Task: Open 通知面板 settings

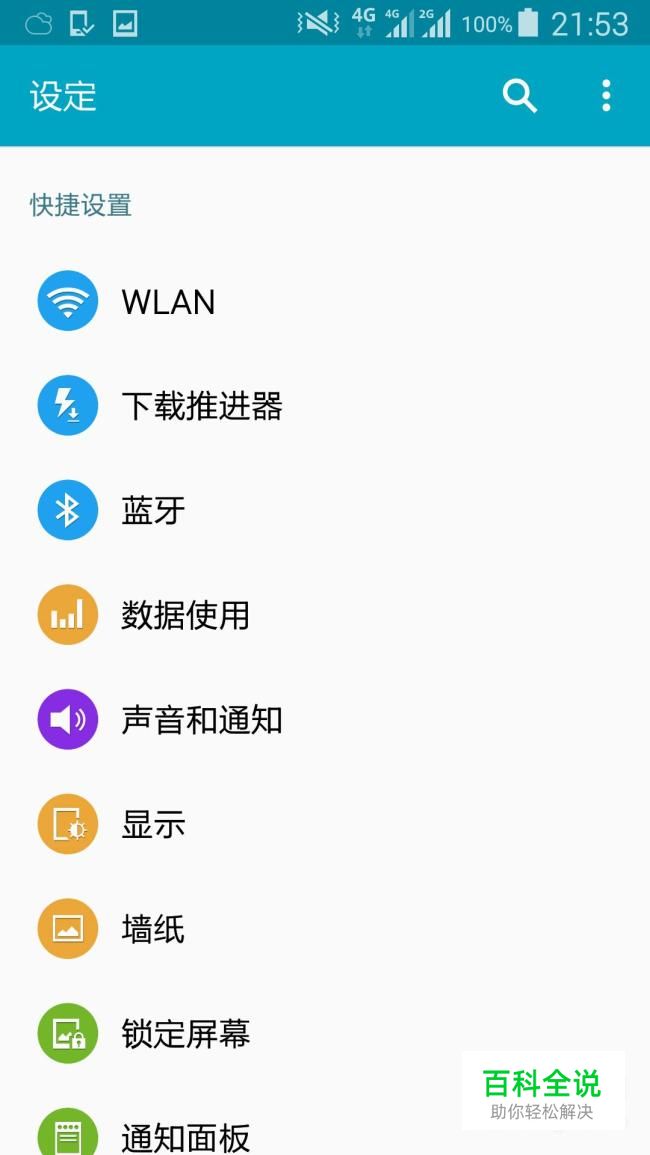Action: (185, 1136)
